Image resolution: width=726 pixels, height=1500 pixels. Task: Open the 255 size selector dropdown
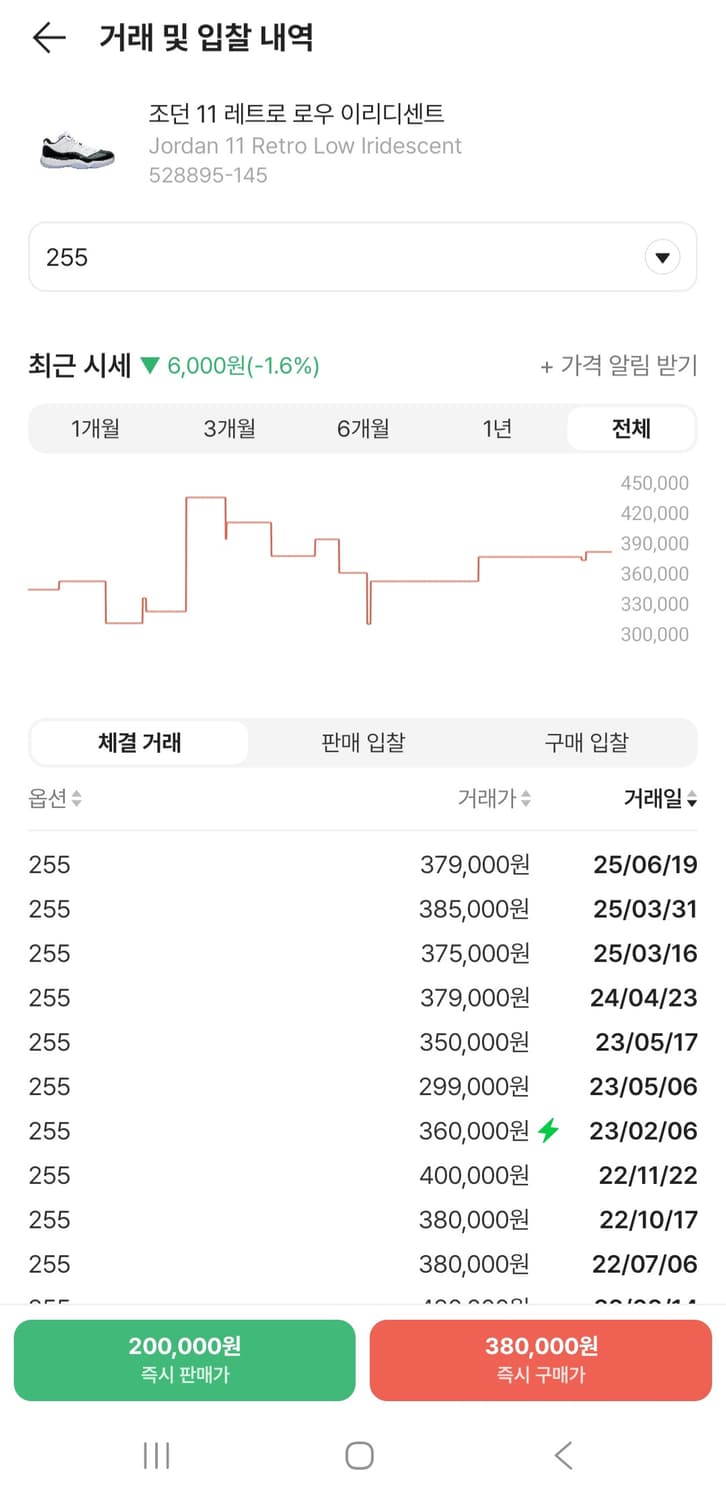point(661,257)
